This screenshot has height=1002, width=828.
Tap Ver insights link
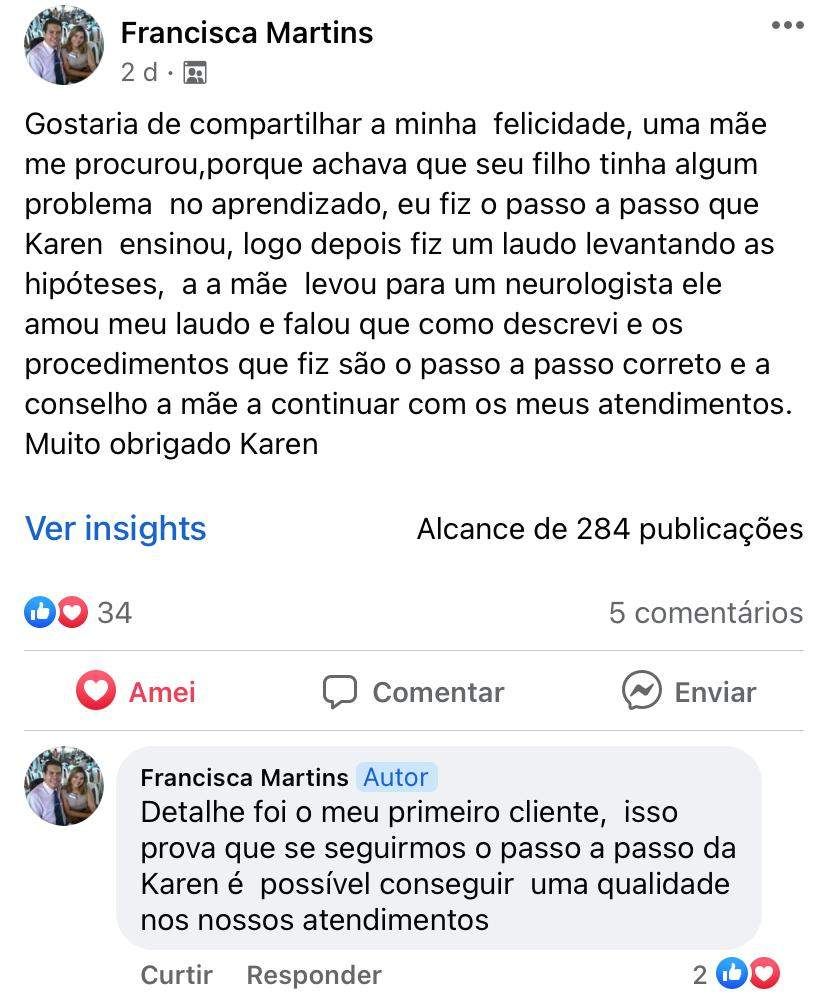coord(115,528)
